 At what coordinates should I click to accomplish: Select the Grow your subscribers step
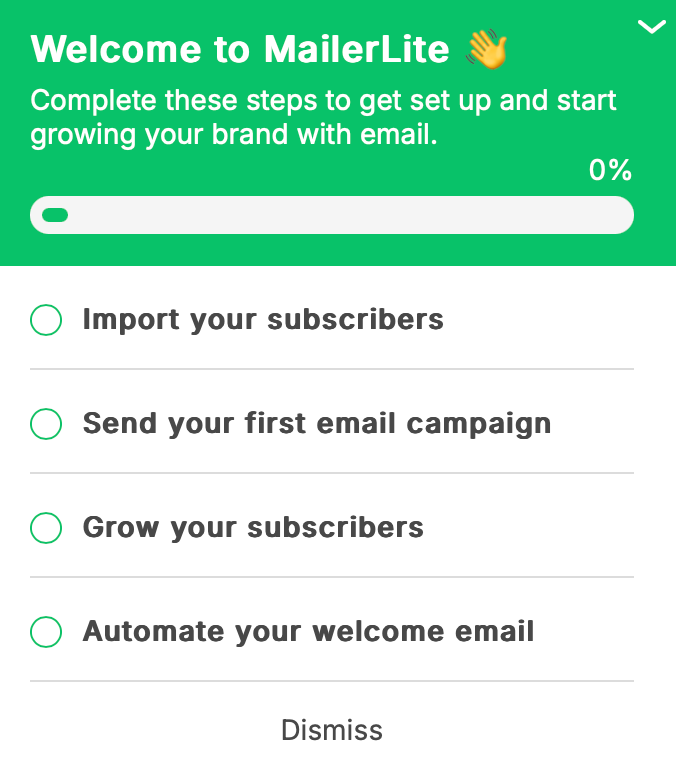coord(253,528)
